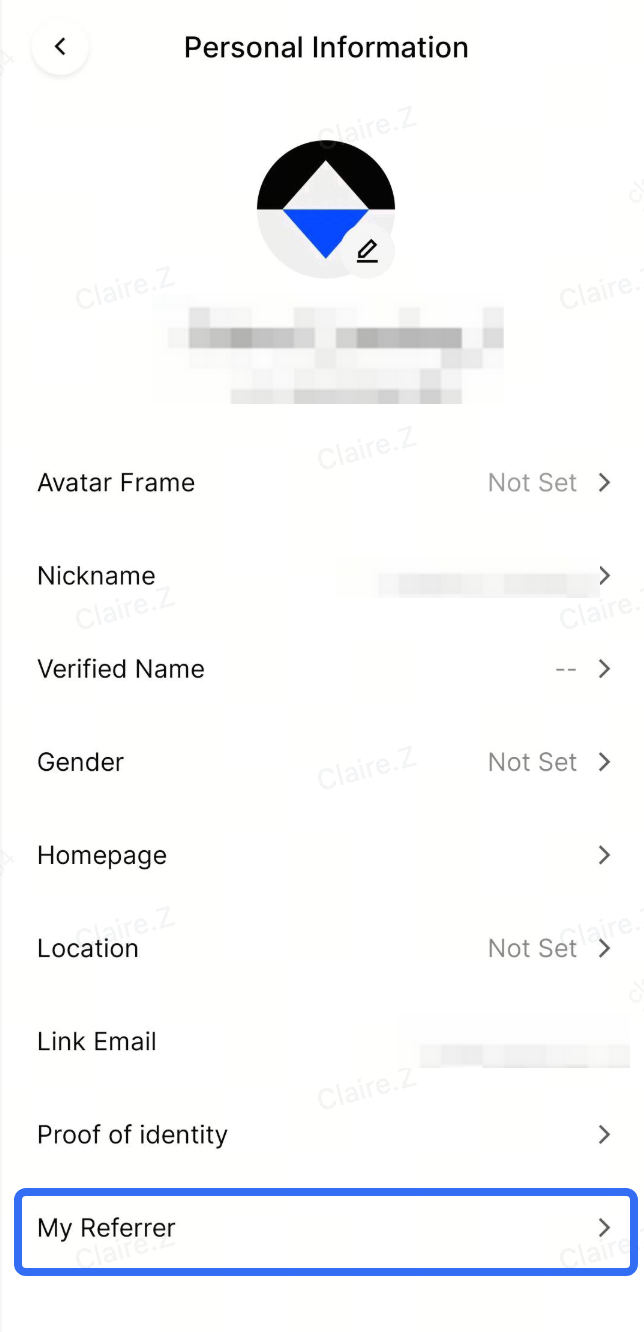Viewport: 644px width, 1332px height.
Task: Open the Avatar Frame setting
Action: [322, 483]
